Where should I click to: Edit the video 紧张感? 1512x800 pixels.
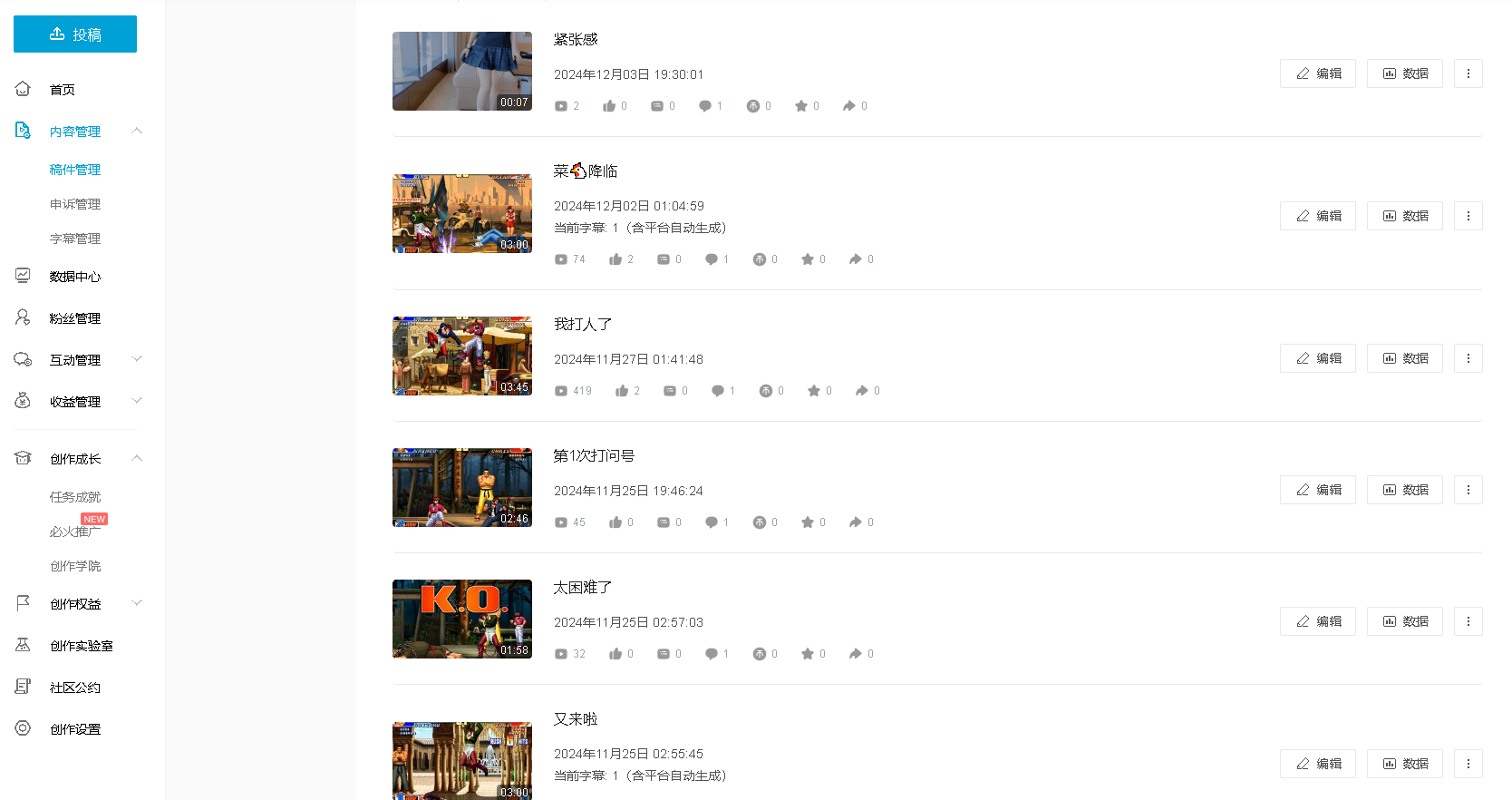click(1317, 73)
